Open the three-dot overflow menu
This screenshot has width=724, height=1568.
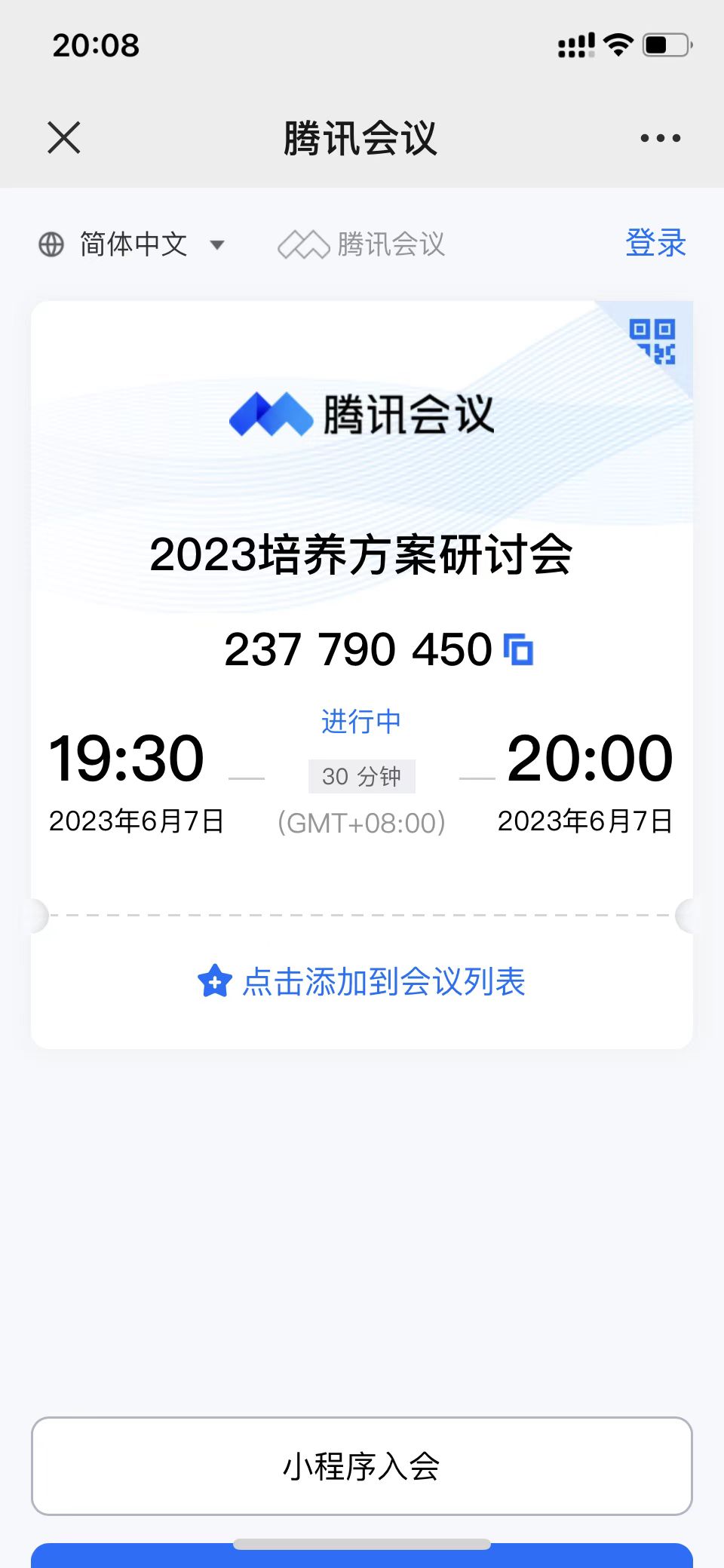[x=660, y=138]
